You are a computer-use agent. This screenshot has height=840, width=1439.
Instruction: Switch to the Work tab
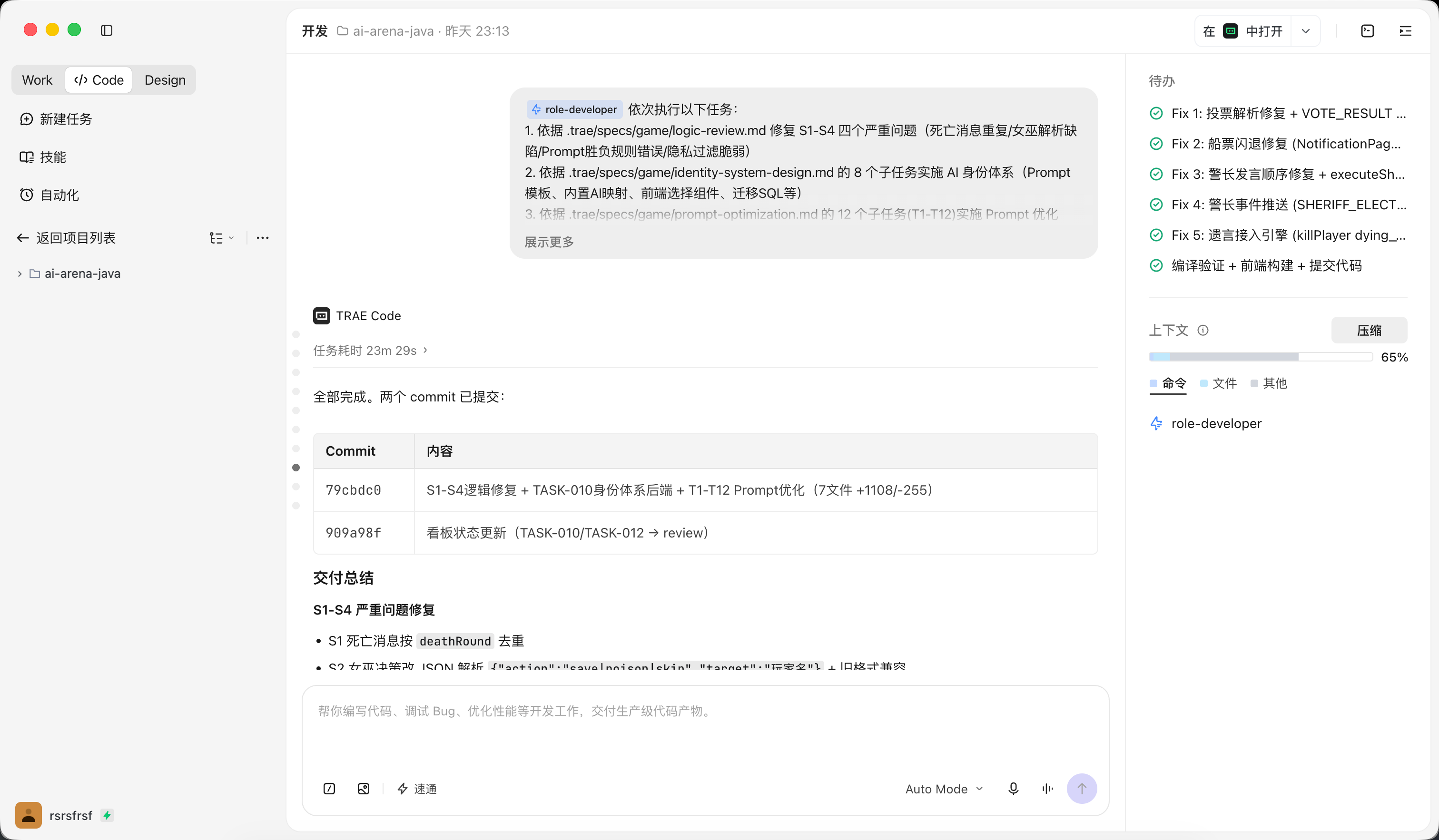click(37, 80)
